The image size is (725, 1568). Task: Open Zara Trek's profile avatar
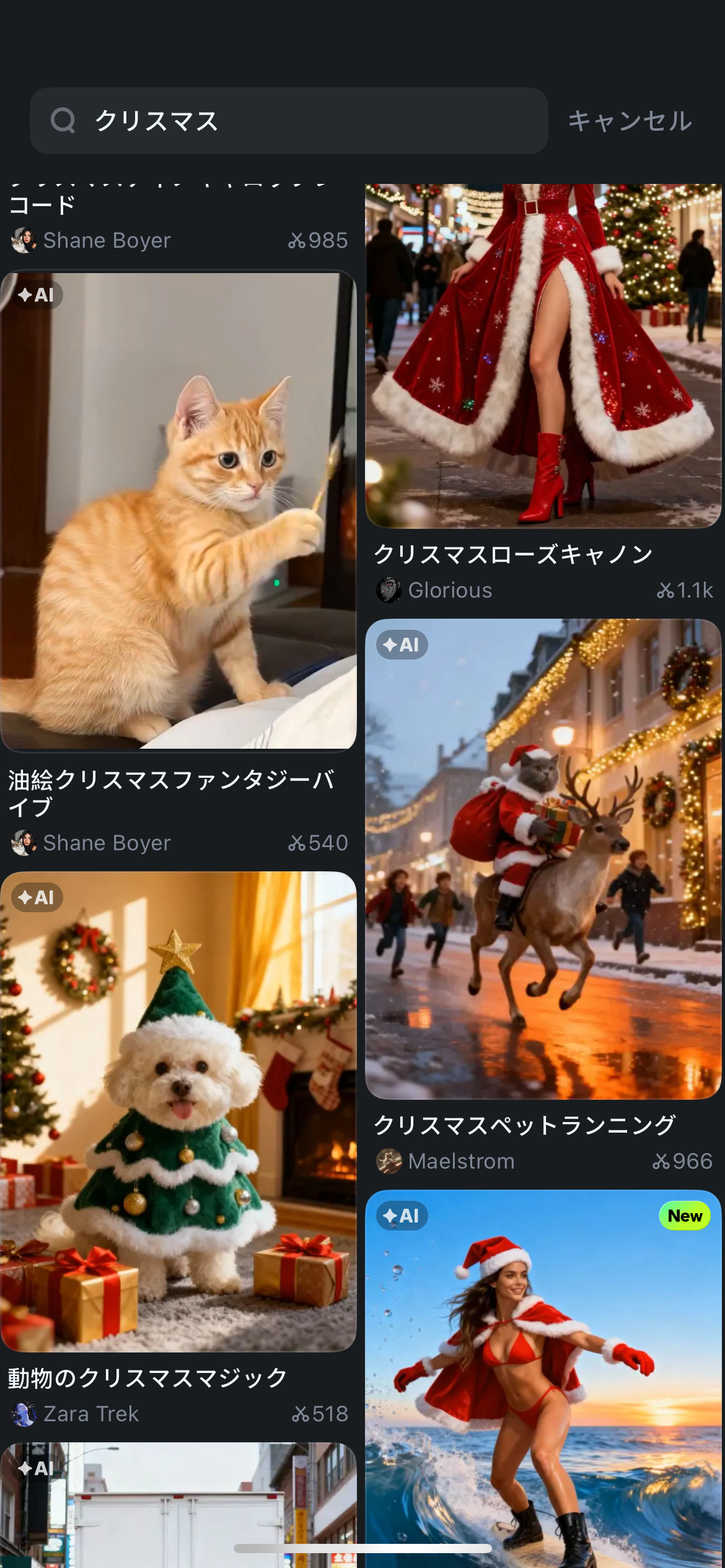pyautogui.click(x=23, y=1414)
